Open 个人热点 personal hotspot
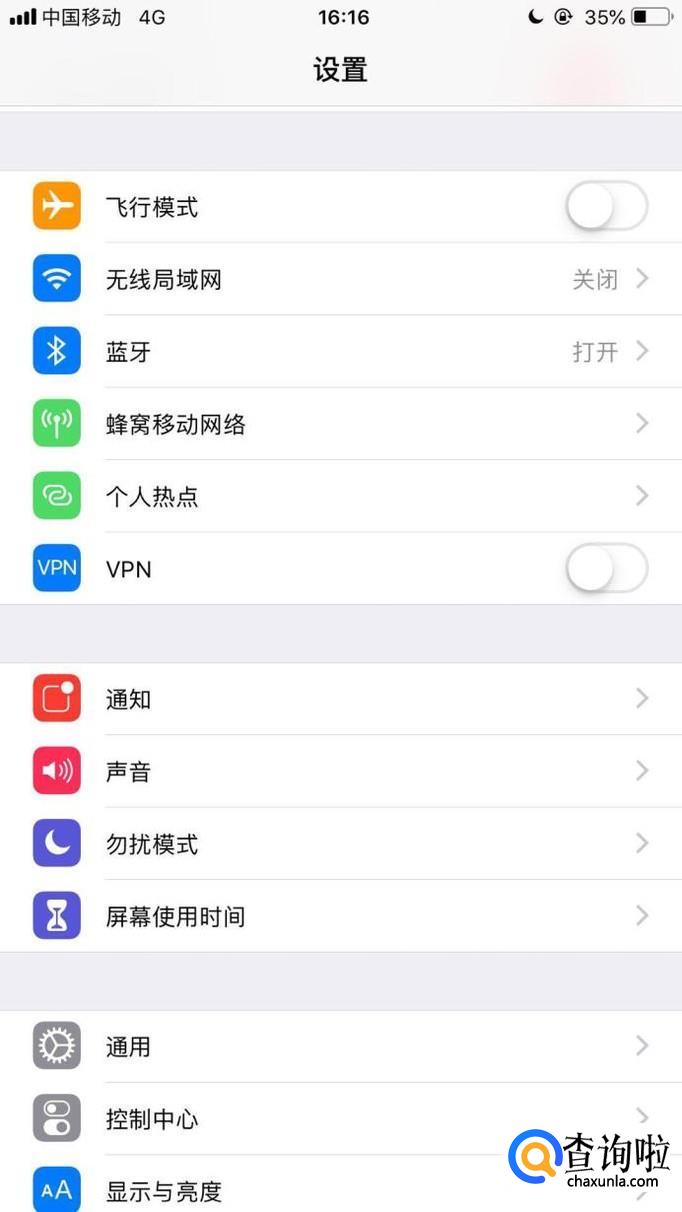This screenshot has width=682, height=1212. click(340, 497)
